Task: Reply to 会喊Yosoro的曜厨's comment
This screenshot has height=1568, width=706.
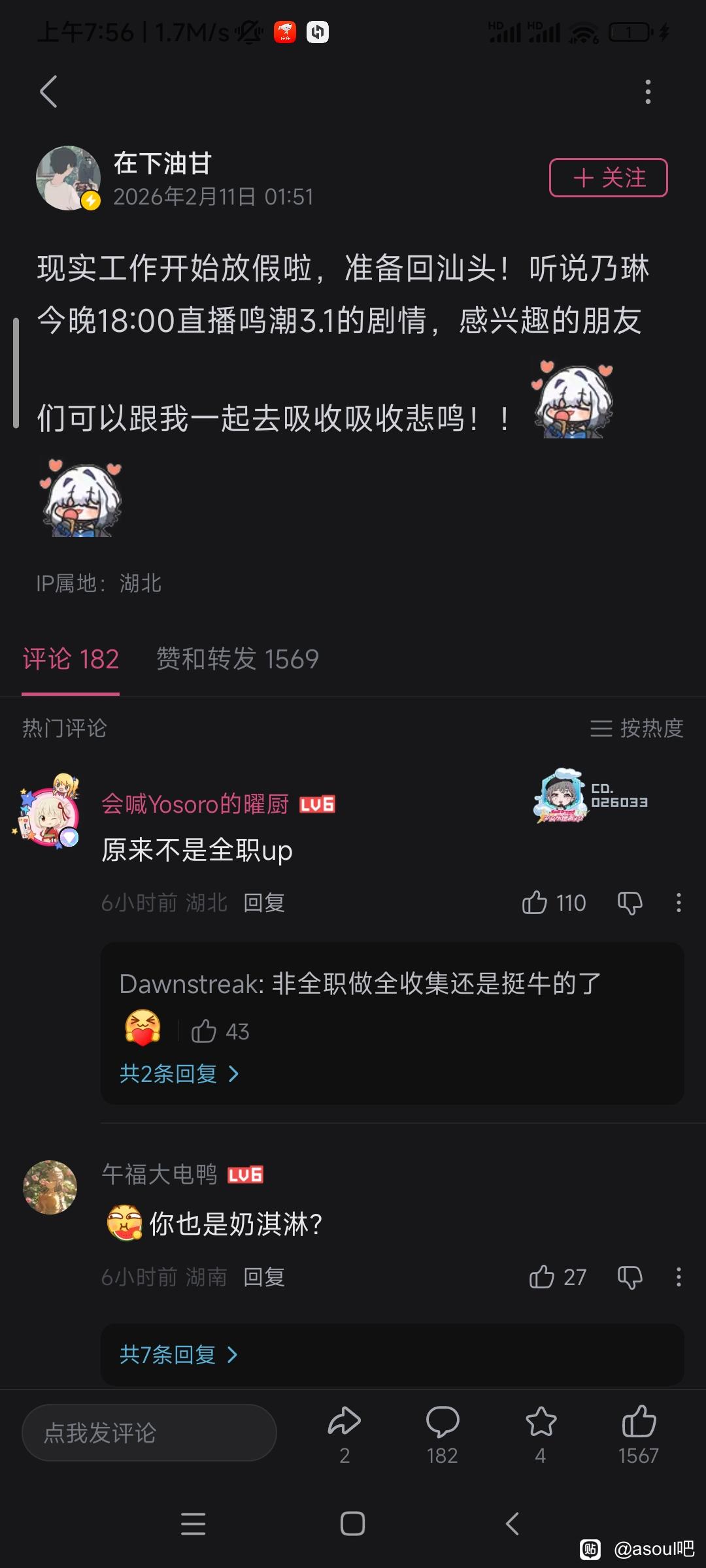Action: pos(264,903)
